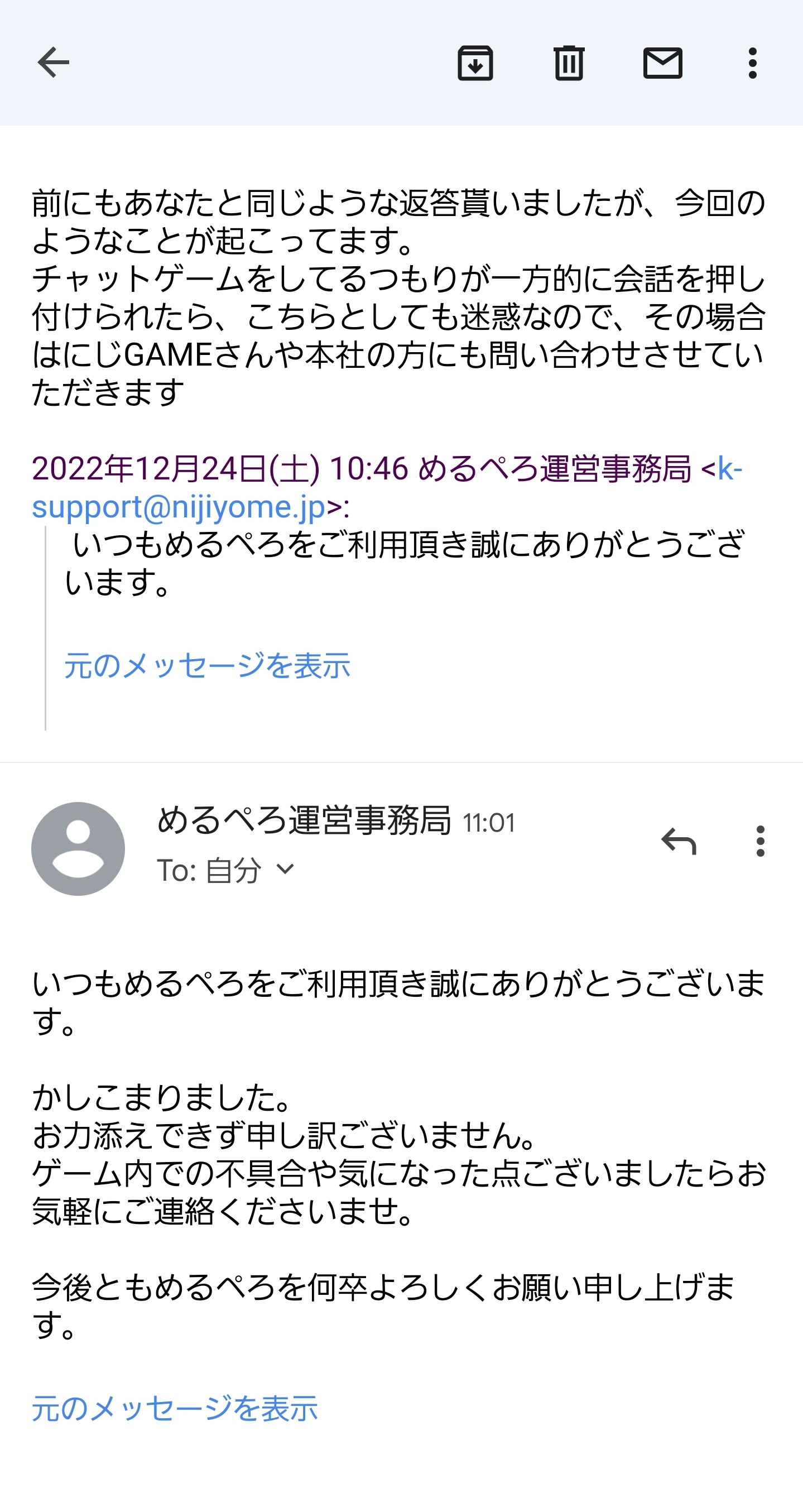The image size is (803, 1512).
Task: Open the top bar overflow menu
Action: pyautogui.click(x=753, y=62)
